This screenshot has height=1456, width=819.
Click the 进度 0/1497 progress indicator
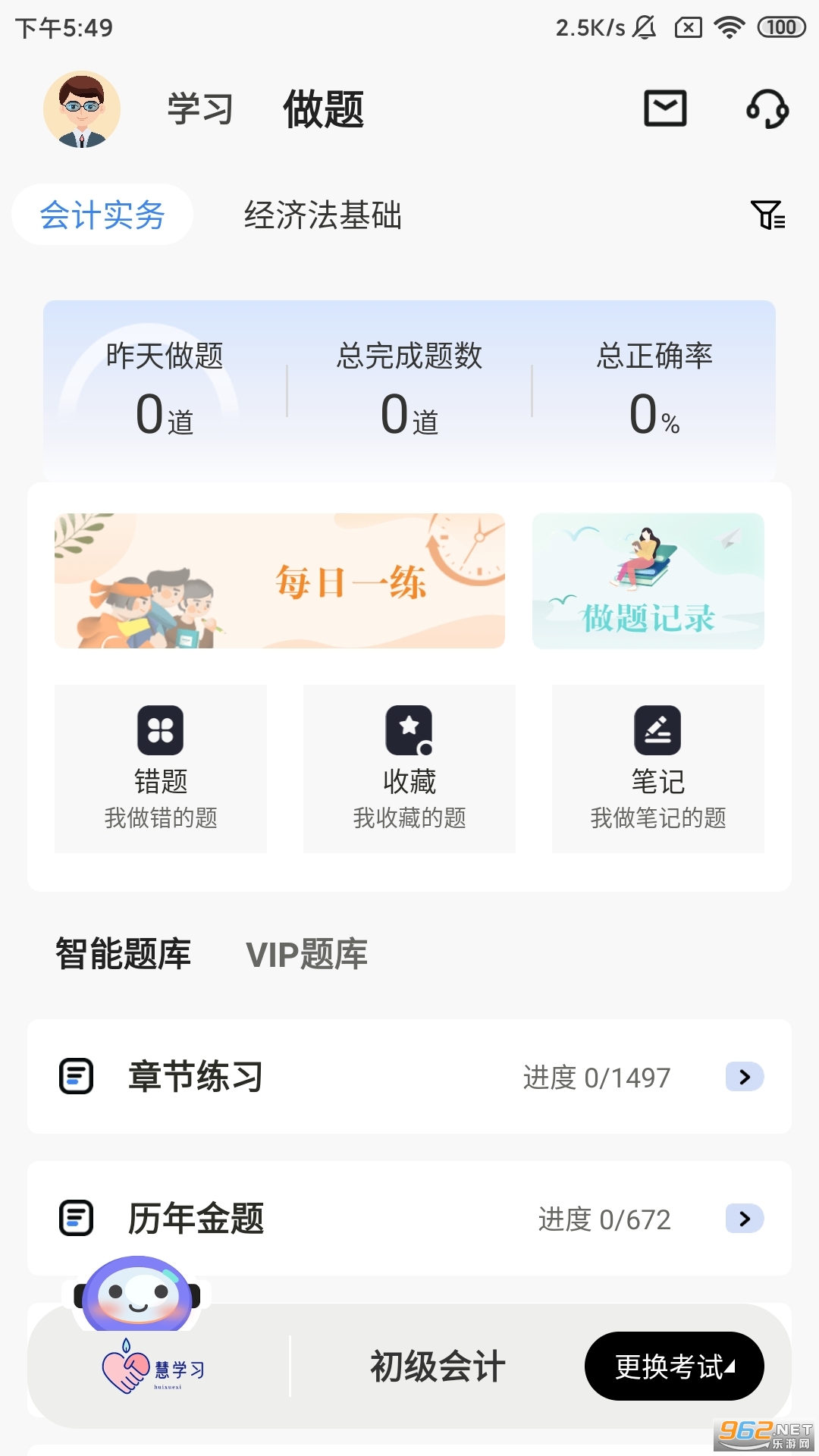[x=597, y=1077]
